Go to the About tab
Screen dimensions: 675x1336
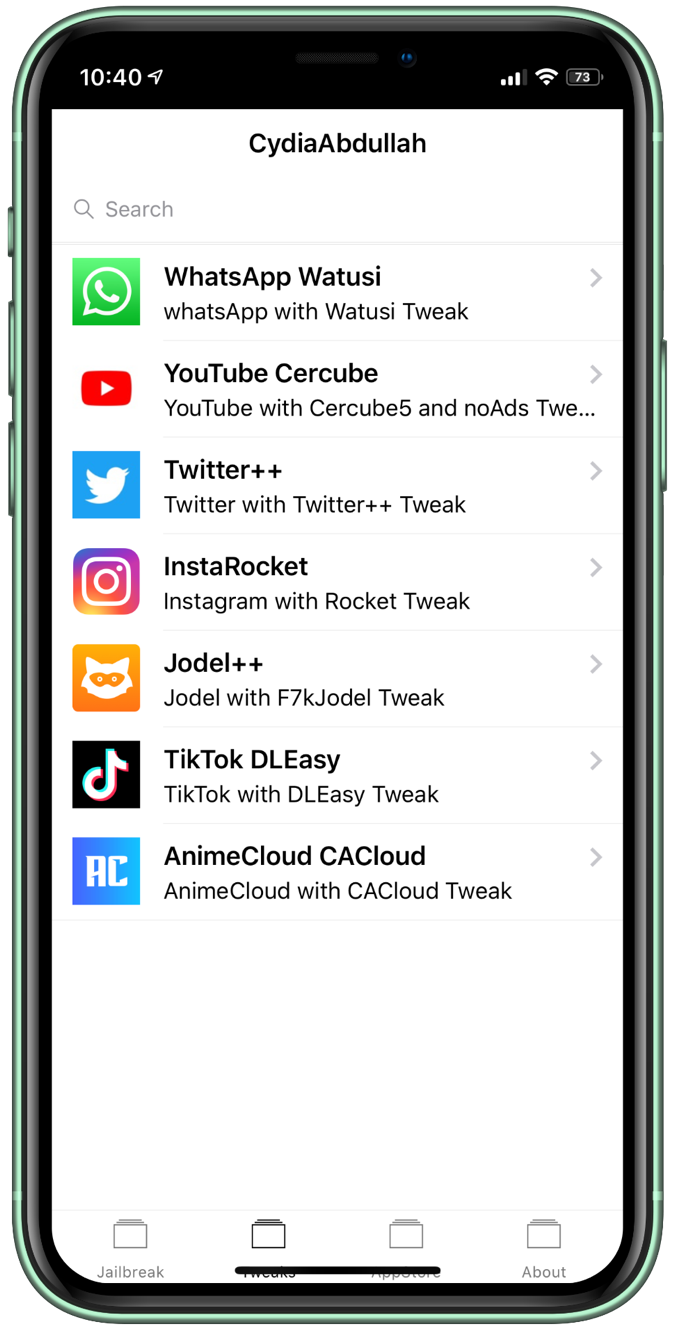click(x=544, y=1245)
